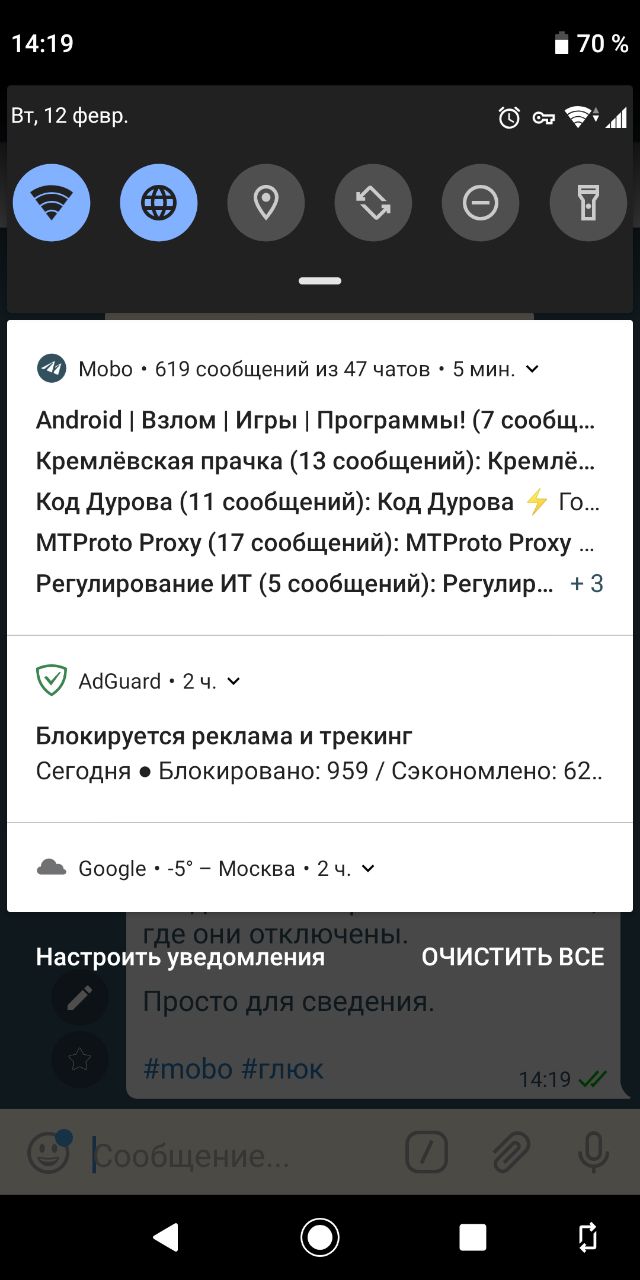This screenshot has height=1280, width=640.
Task: Tap ОЧИСТИТЬ ВСЕ to clear notifications
Action: click(x=513, y=957)
